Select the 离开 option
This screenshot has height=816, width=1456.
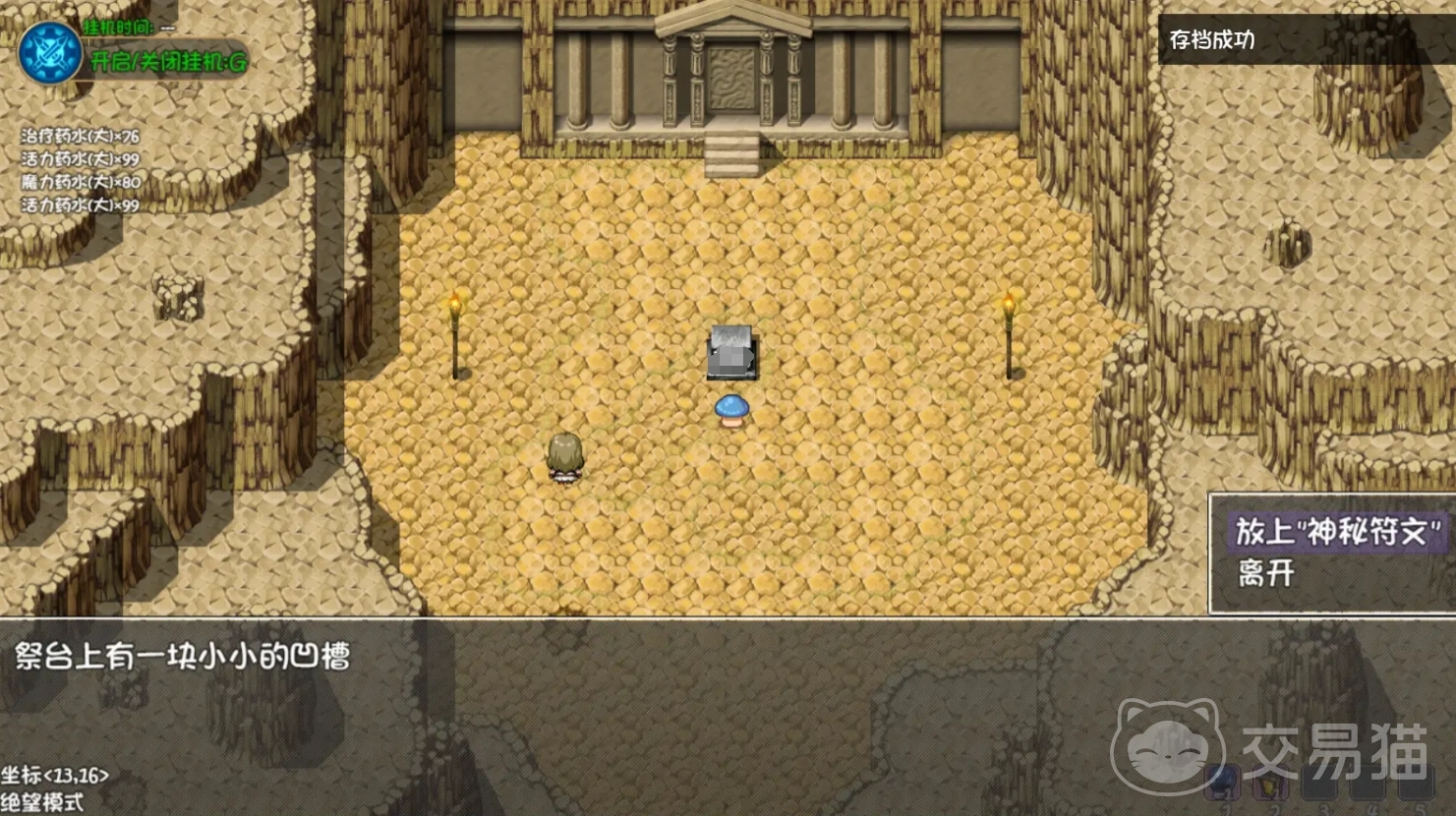(1266, 573)
